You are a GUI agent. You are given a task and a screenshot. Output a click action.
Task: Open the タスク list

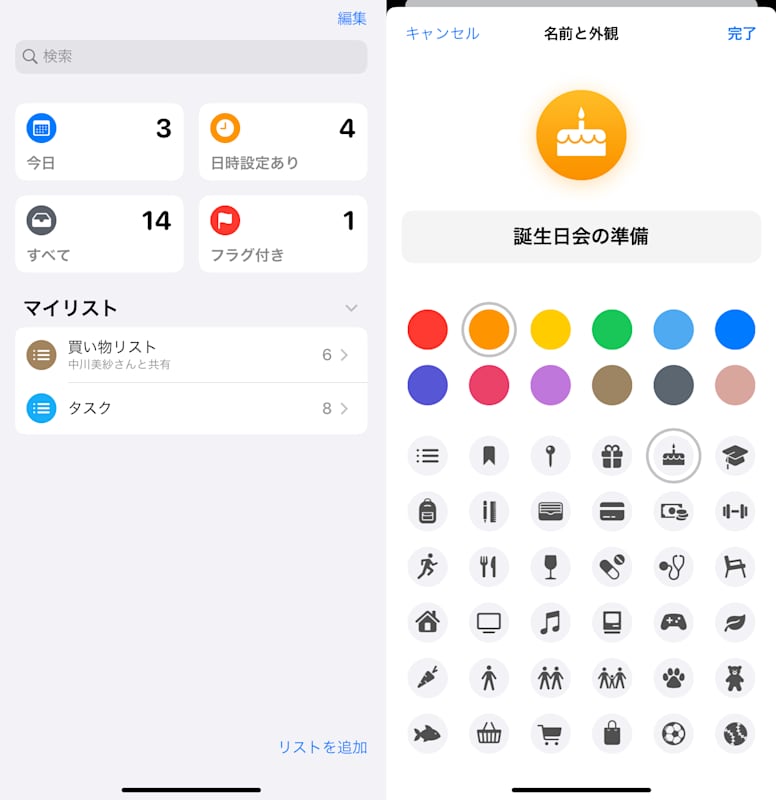click(191, 408)
